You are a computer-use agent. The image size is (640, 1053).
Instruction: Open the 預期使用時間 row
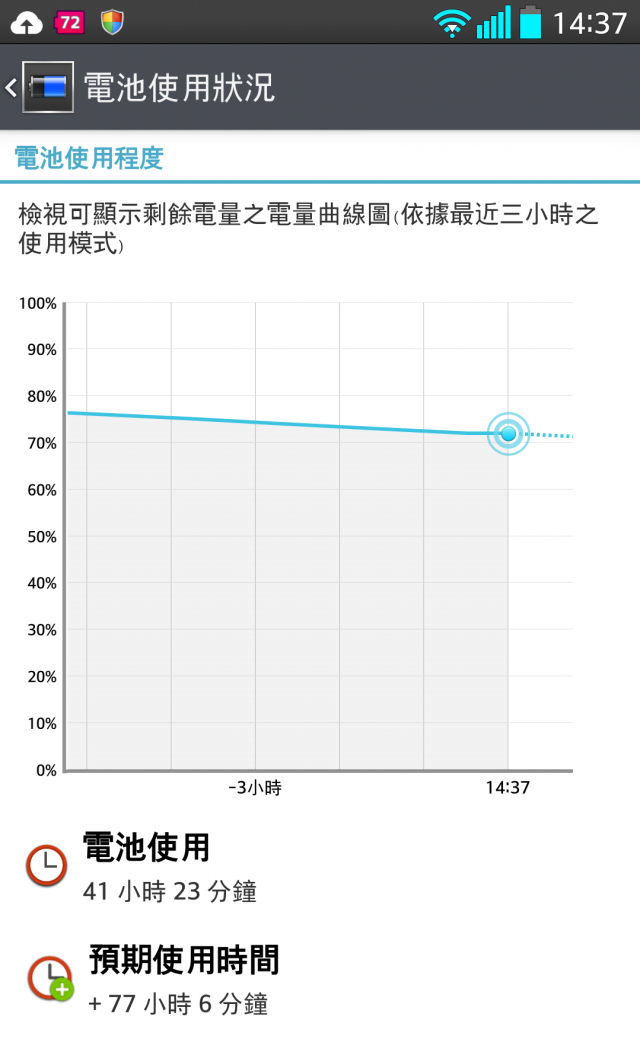320,979
